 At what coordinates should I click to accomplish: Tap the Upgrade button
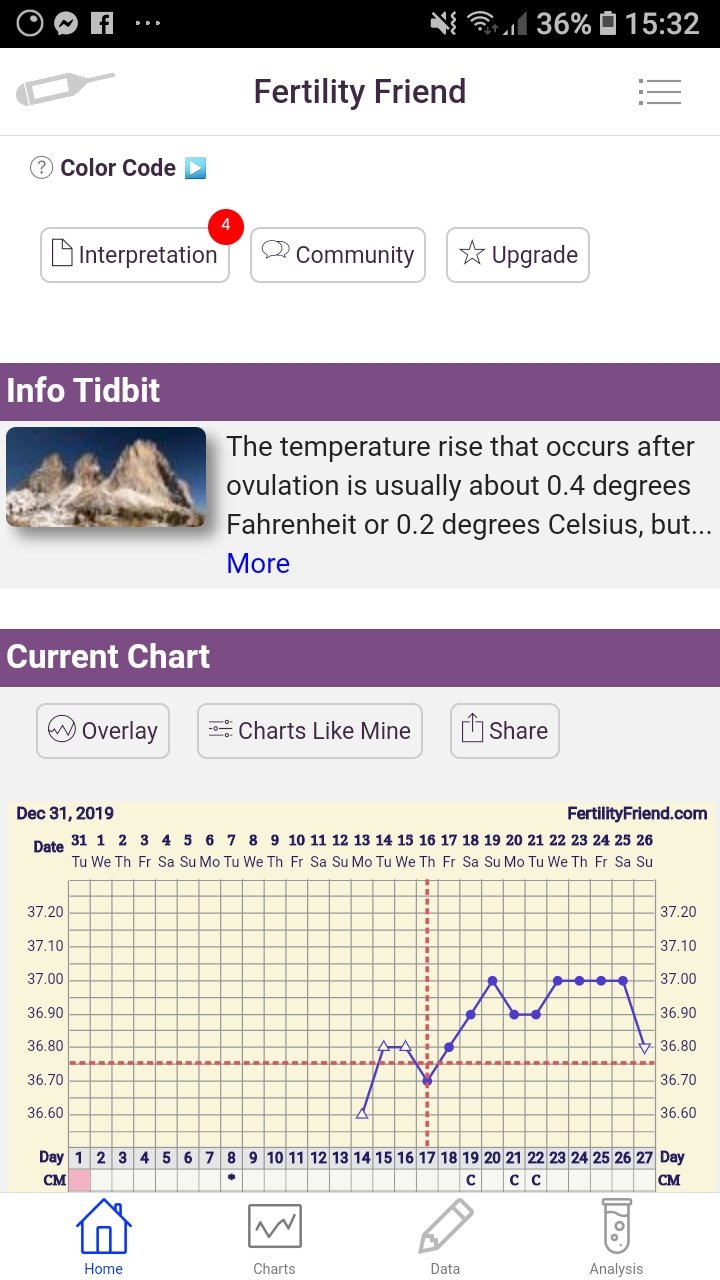(x=518, y=255)
